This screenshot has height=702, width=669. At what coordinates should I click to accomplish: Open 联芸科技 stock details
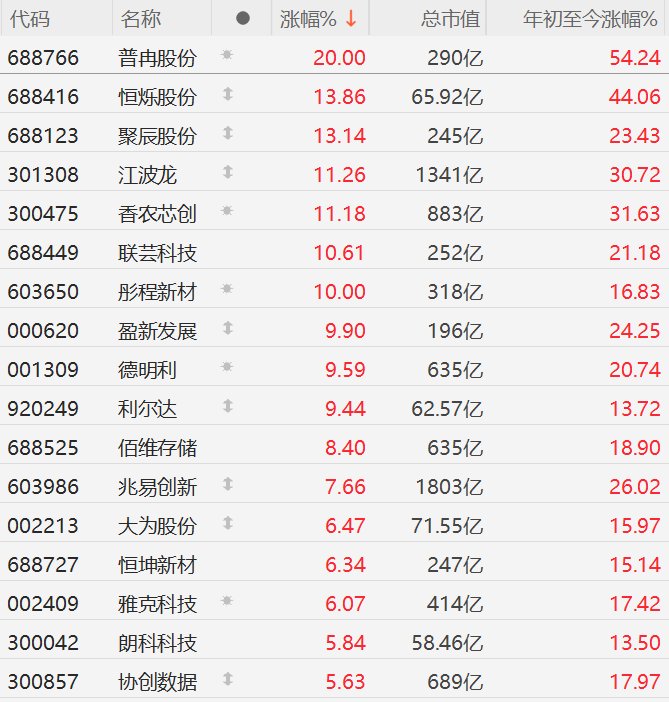pyautogui.click(x=157, y=253)
